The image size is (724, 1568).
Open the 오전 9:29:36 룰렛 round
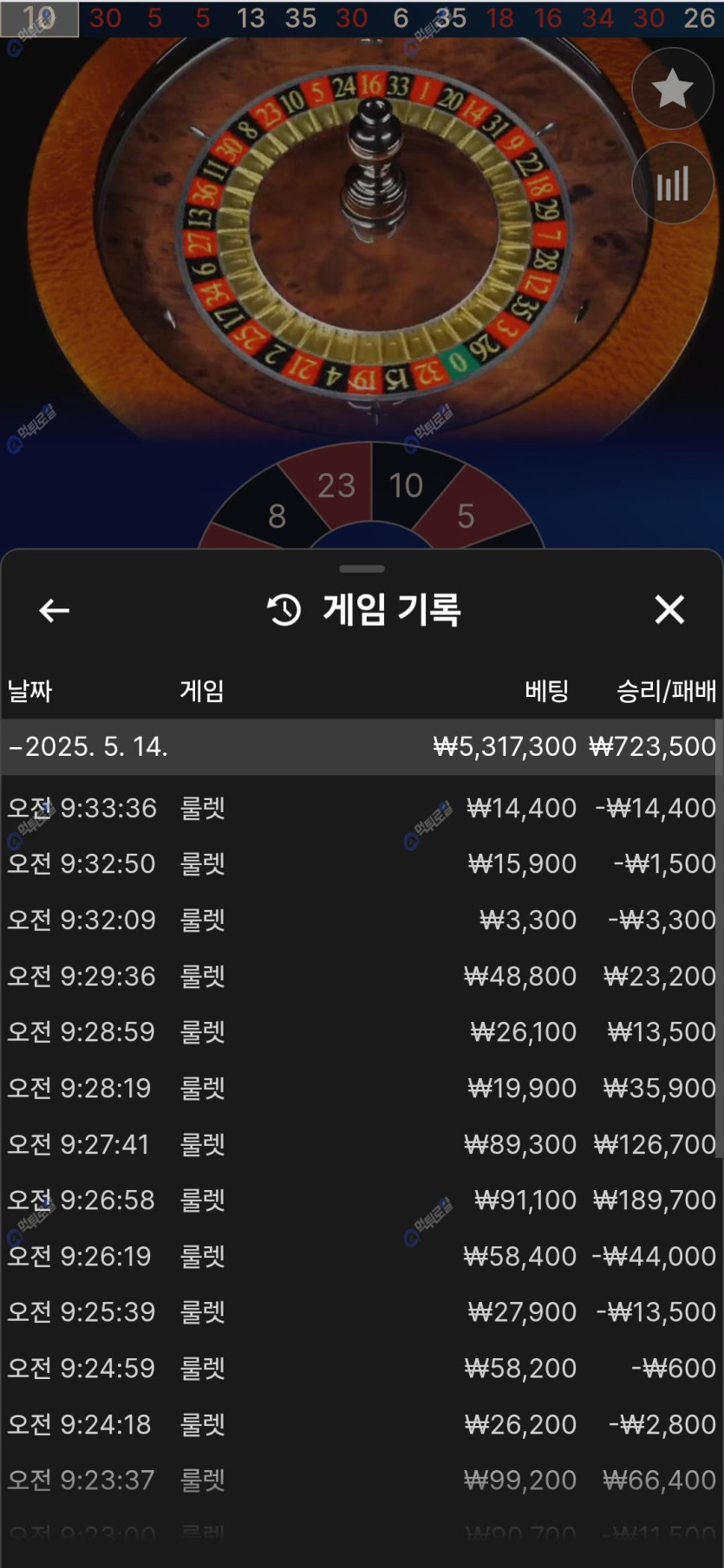tap(362, 976)
